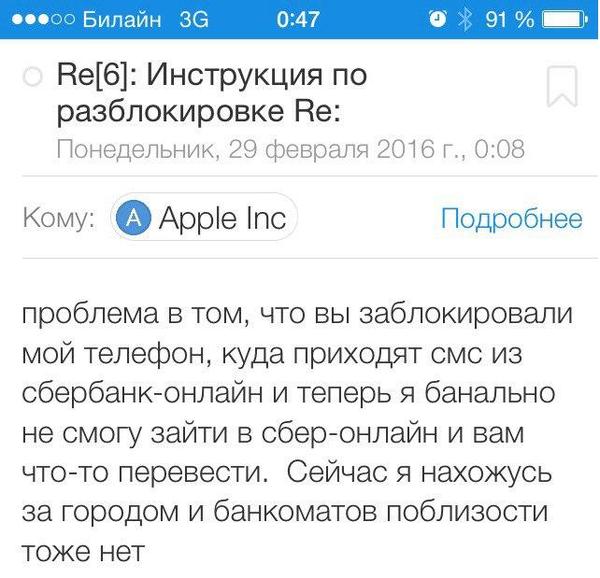Tap the Apple Inc recipient chip
600x578 pixels.
(x=204, y=218)
